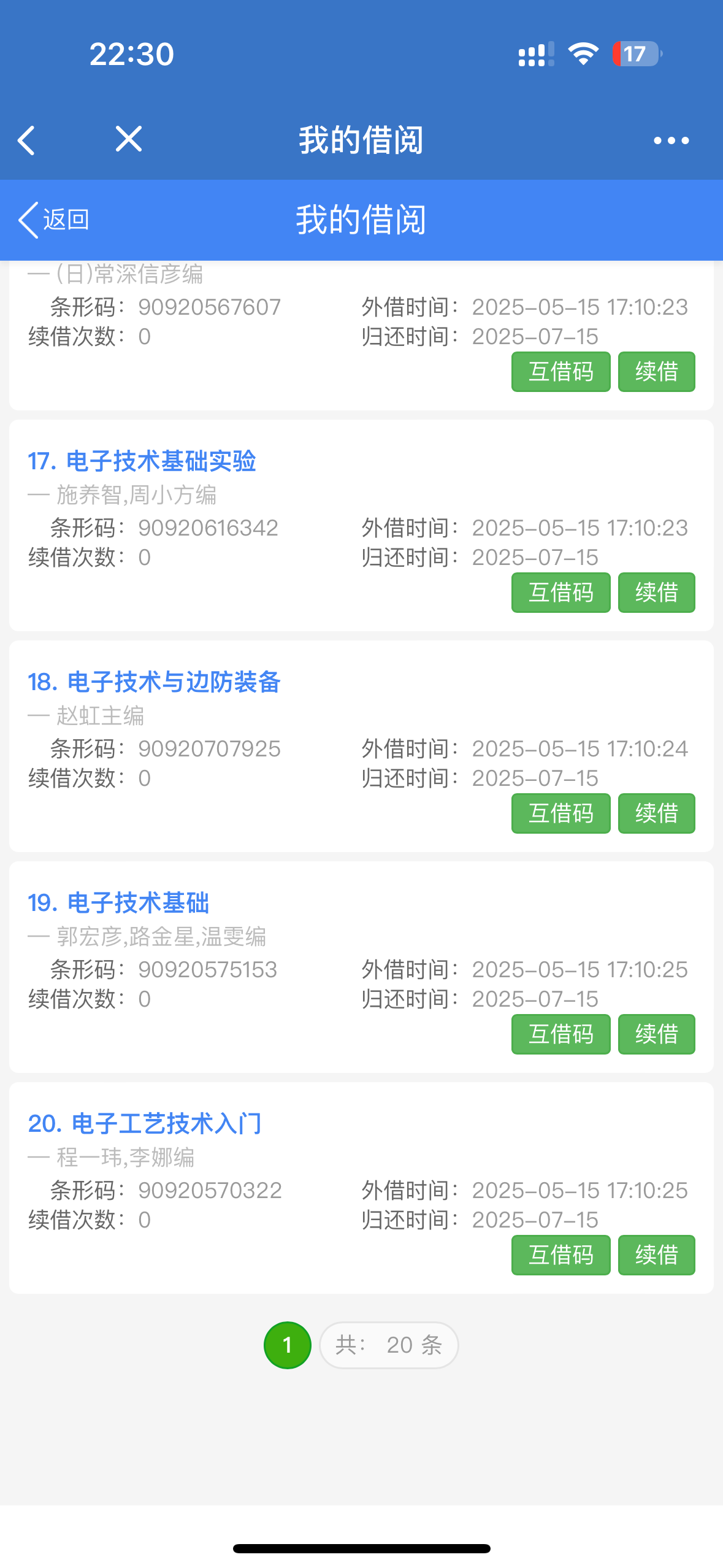Open book 20 电子工艺技术入门
The width and height of the screenshot is (723, 1568).
[145, 1124]
